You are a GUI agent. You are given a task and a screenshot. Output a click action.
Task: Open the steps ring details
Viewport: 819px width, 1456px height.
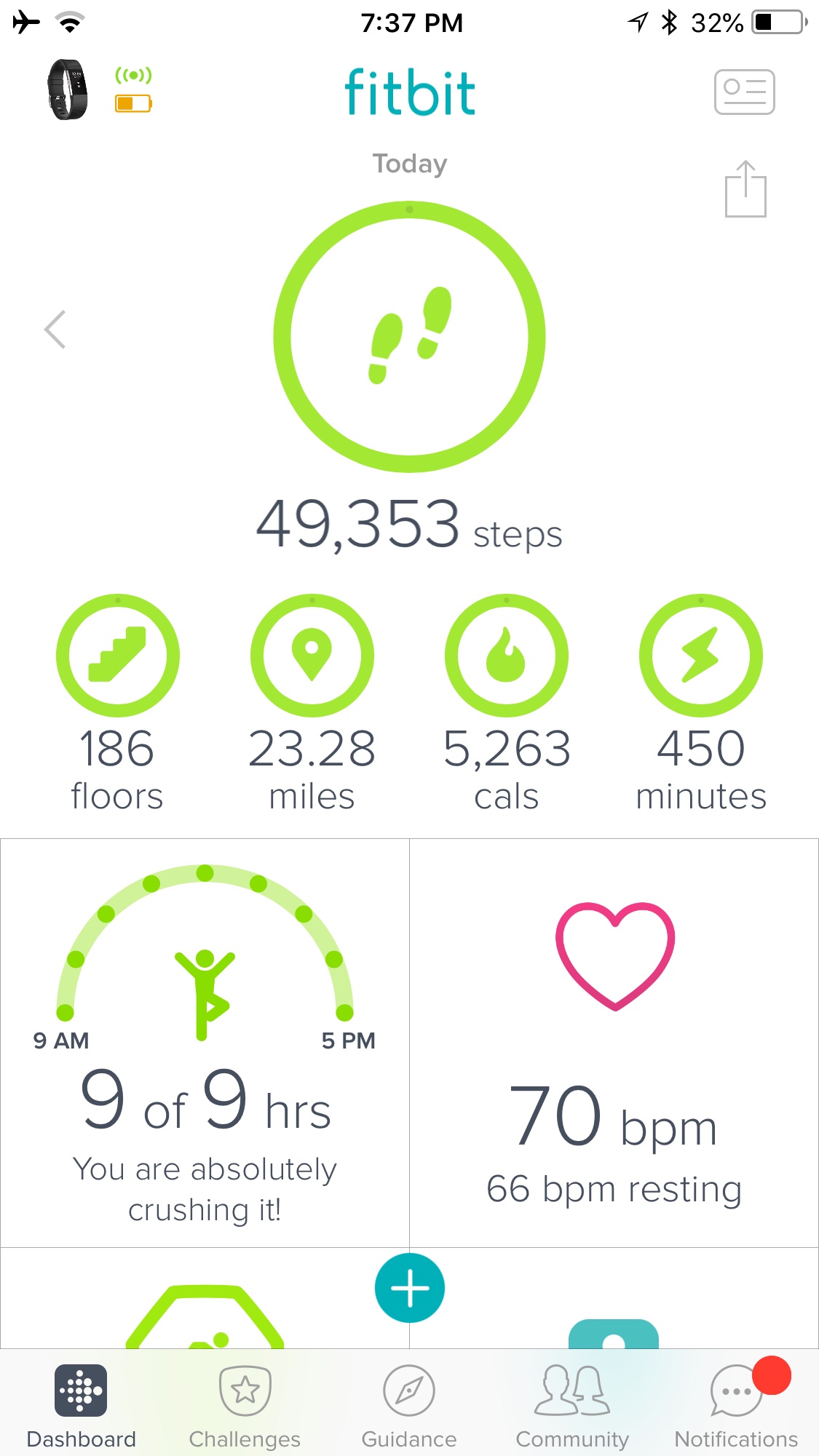click(x=409, y=337)
